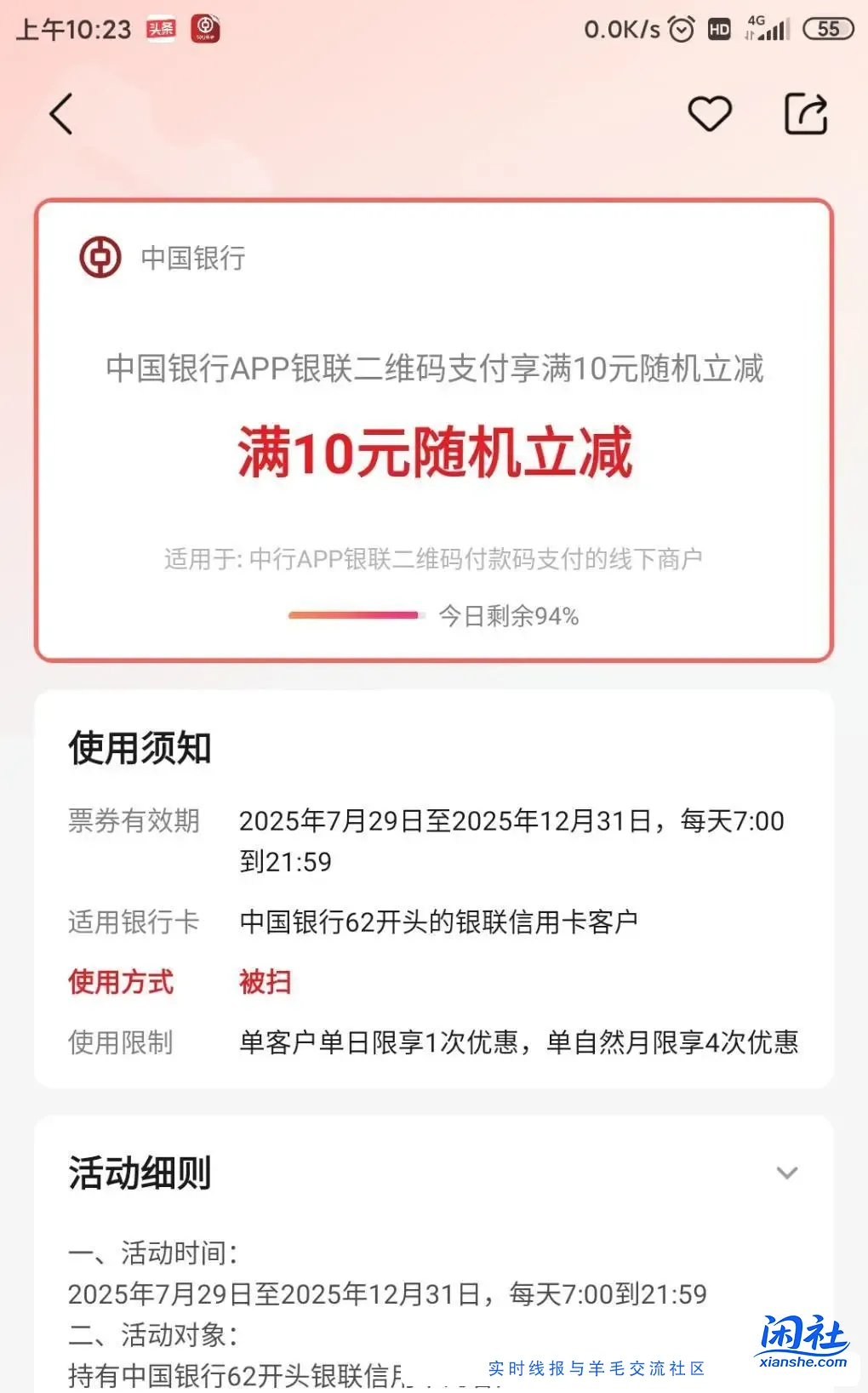The image size is (868, 1393).
Task: Open the share icon
Action: click(x=806, y=113)
